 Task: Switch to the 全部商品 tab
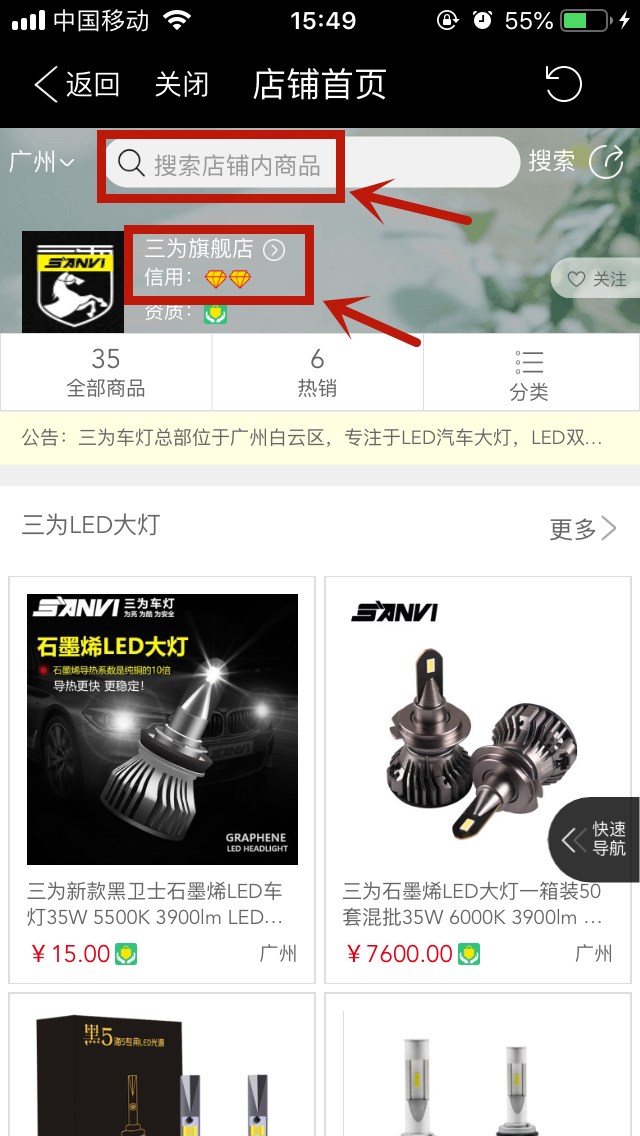pyautogui.click(x=106, y=372)
